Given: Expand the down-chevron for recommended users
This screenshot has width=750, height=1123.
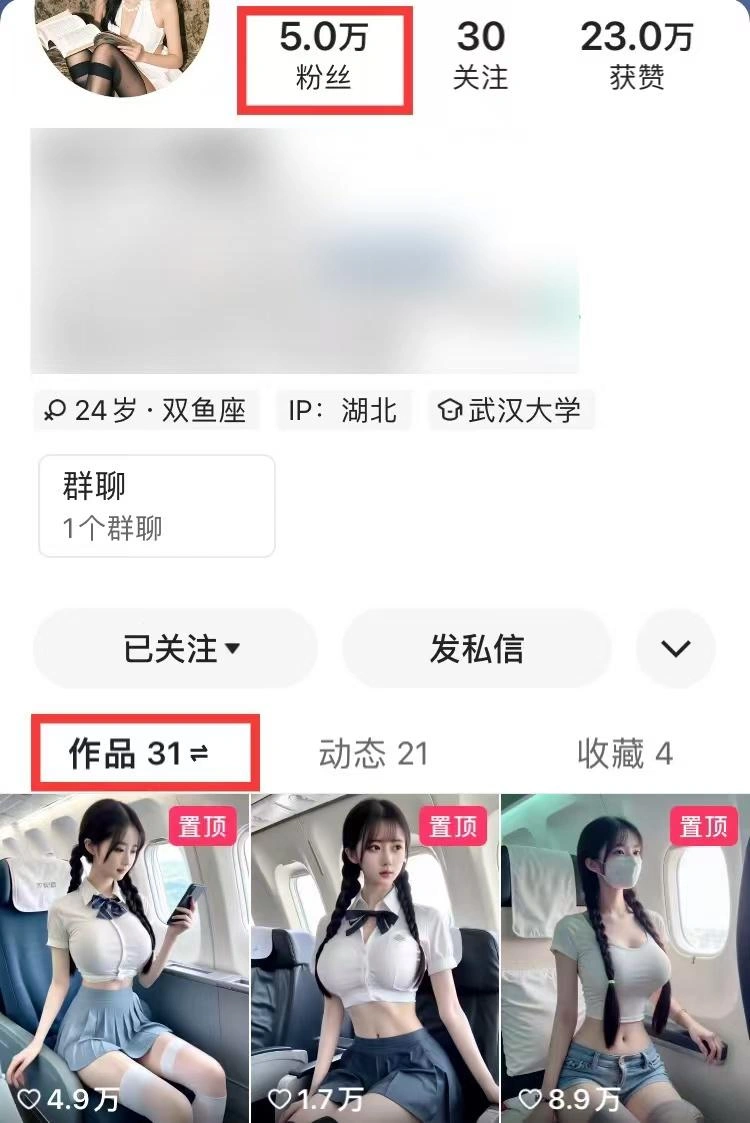Looking at the screenshot, I should coord(676,648).
